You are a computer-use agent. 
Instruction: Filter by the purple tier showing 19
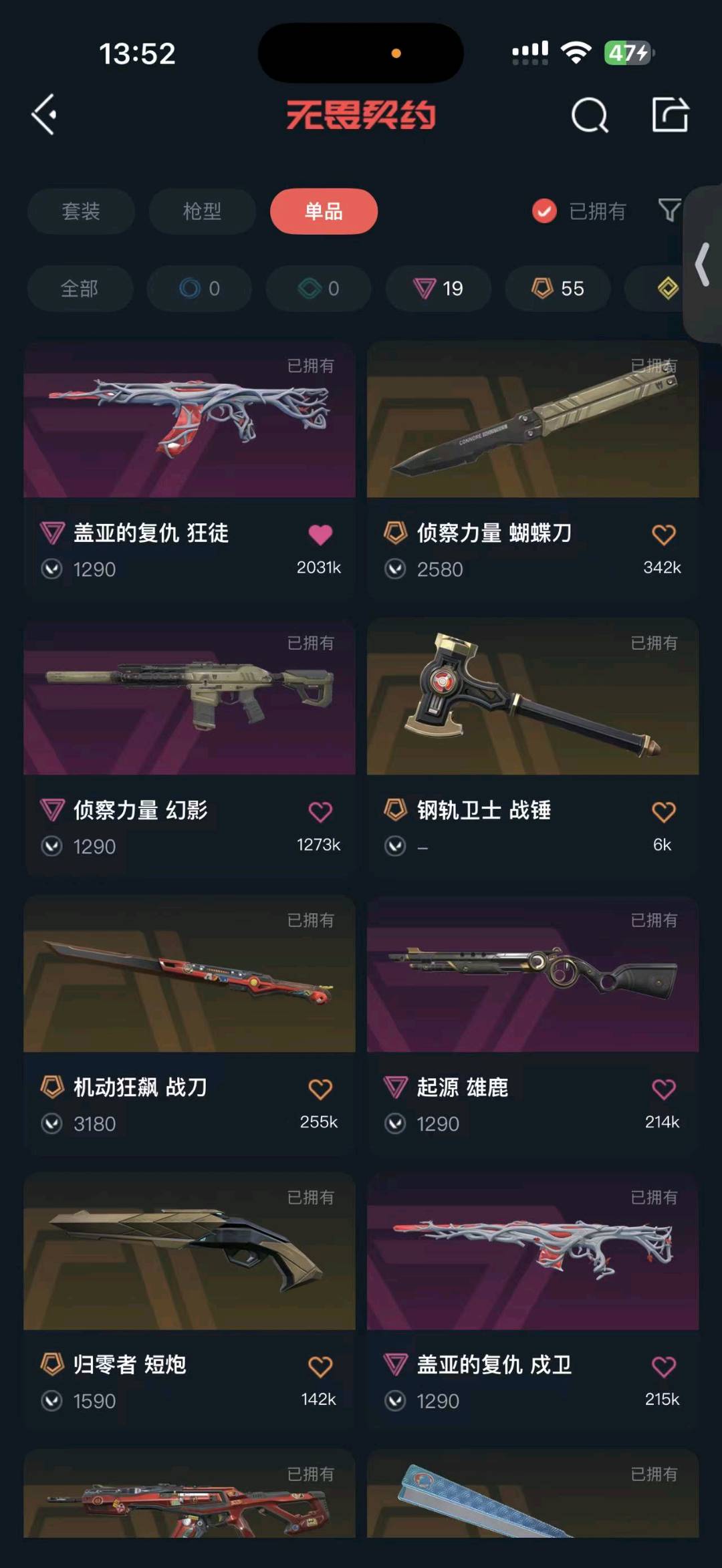point(438,289)
